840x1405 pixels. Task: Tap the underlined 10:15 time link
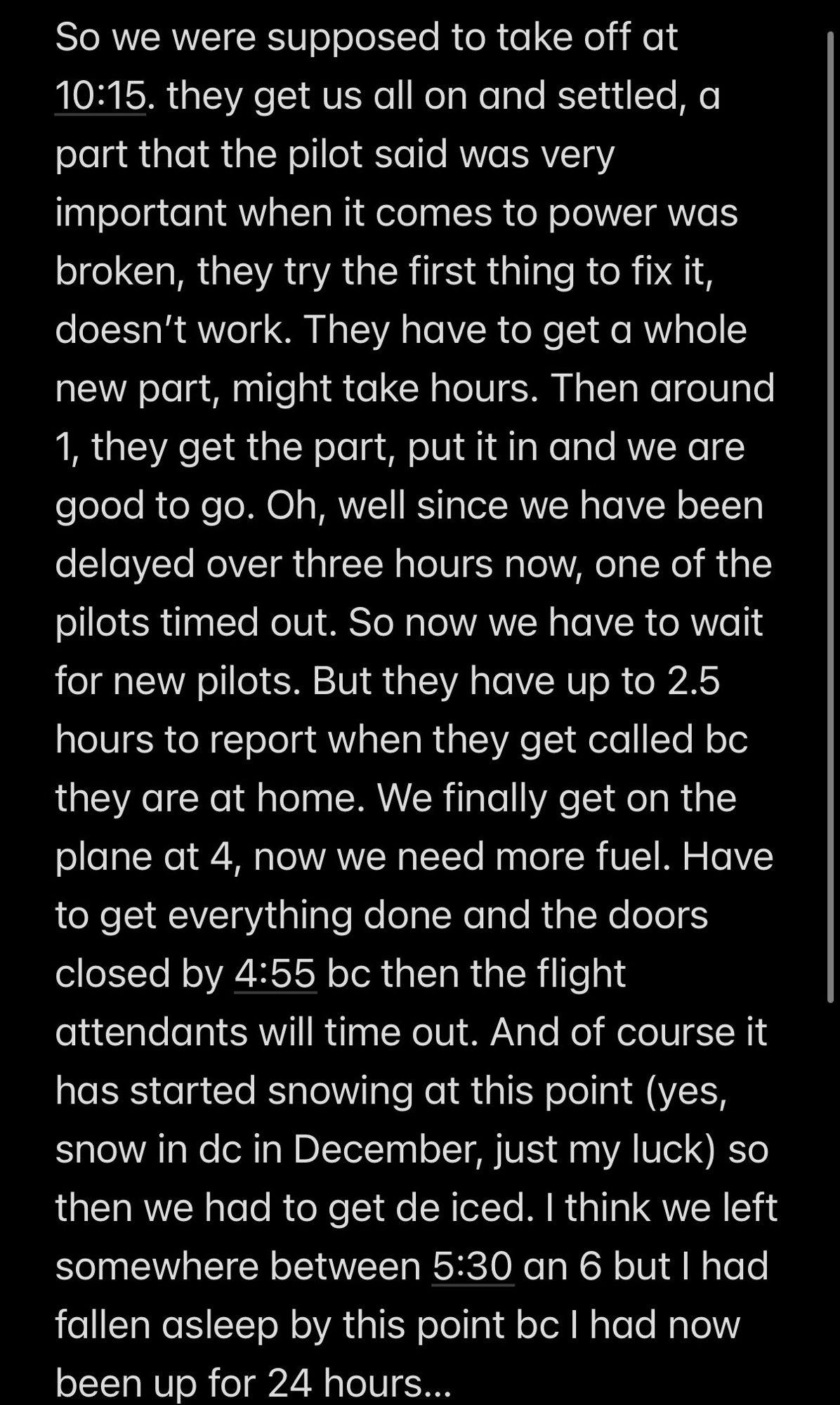pyautogui.click(x=100, y=96)
